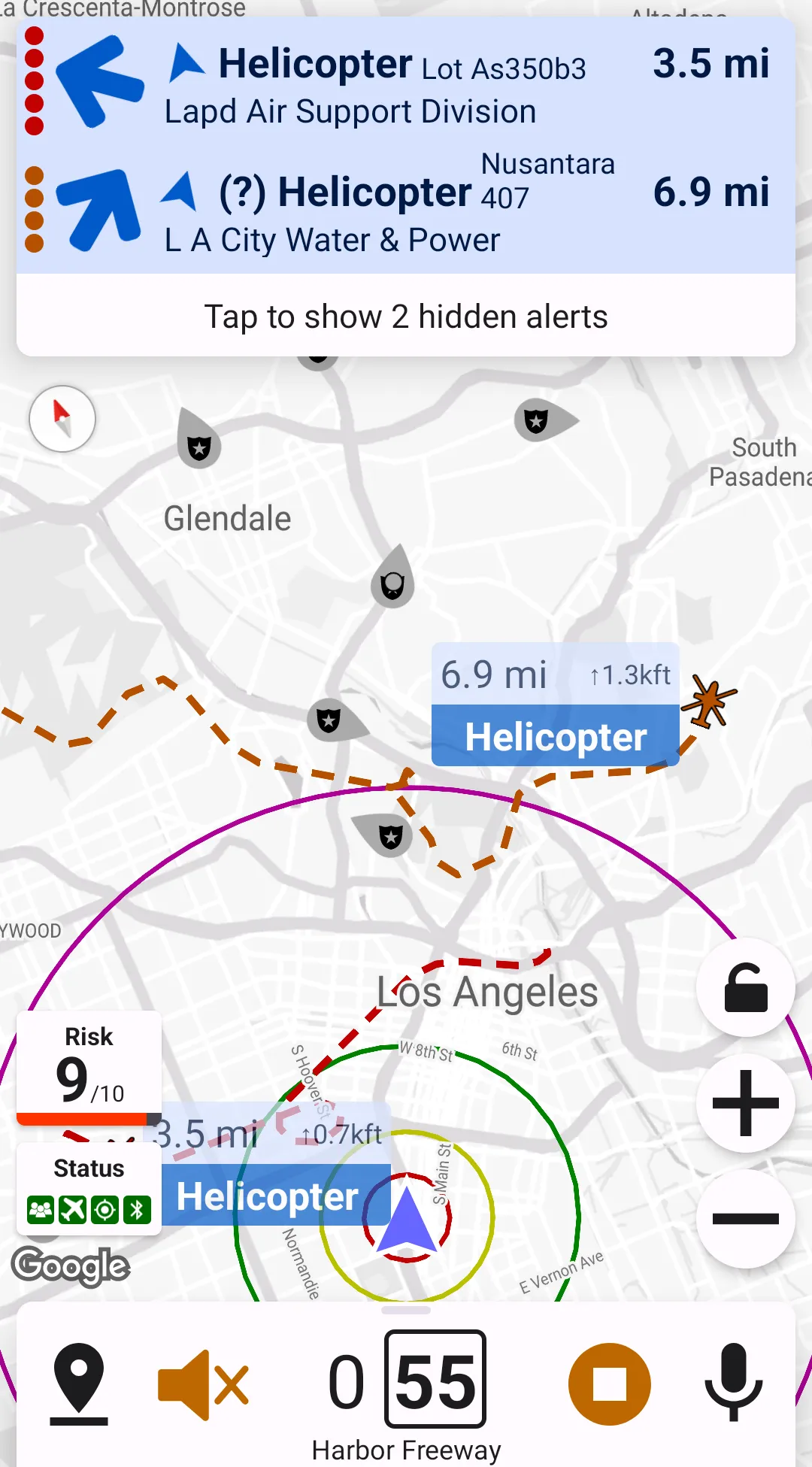Toggle the map lock button
The width and height of the screenshot is (812, 1467).
tap(745, 987)
